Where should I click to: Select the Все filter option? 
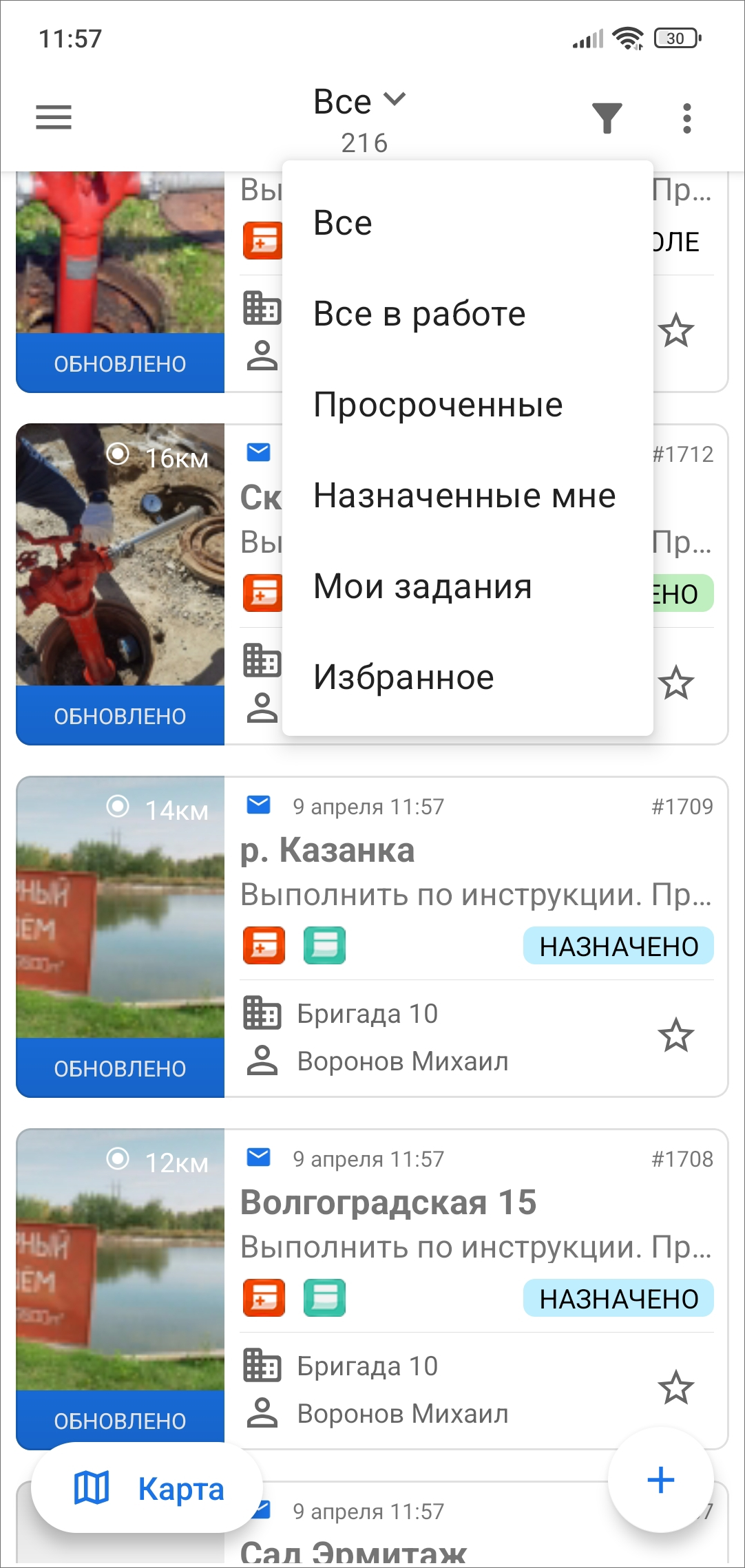343,223
